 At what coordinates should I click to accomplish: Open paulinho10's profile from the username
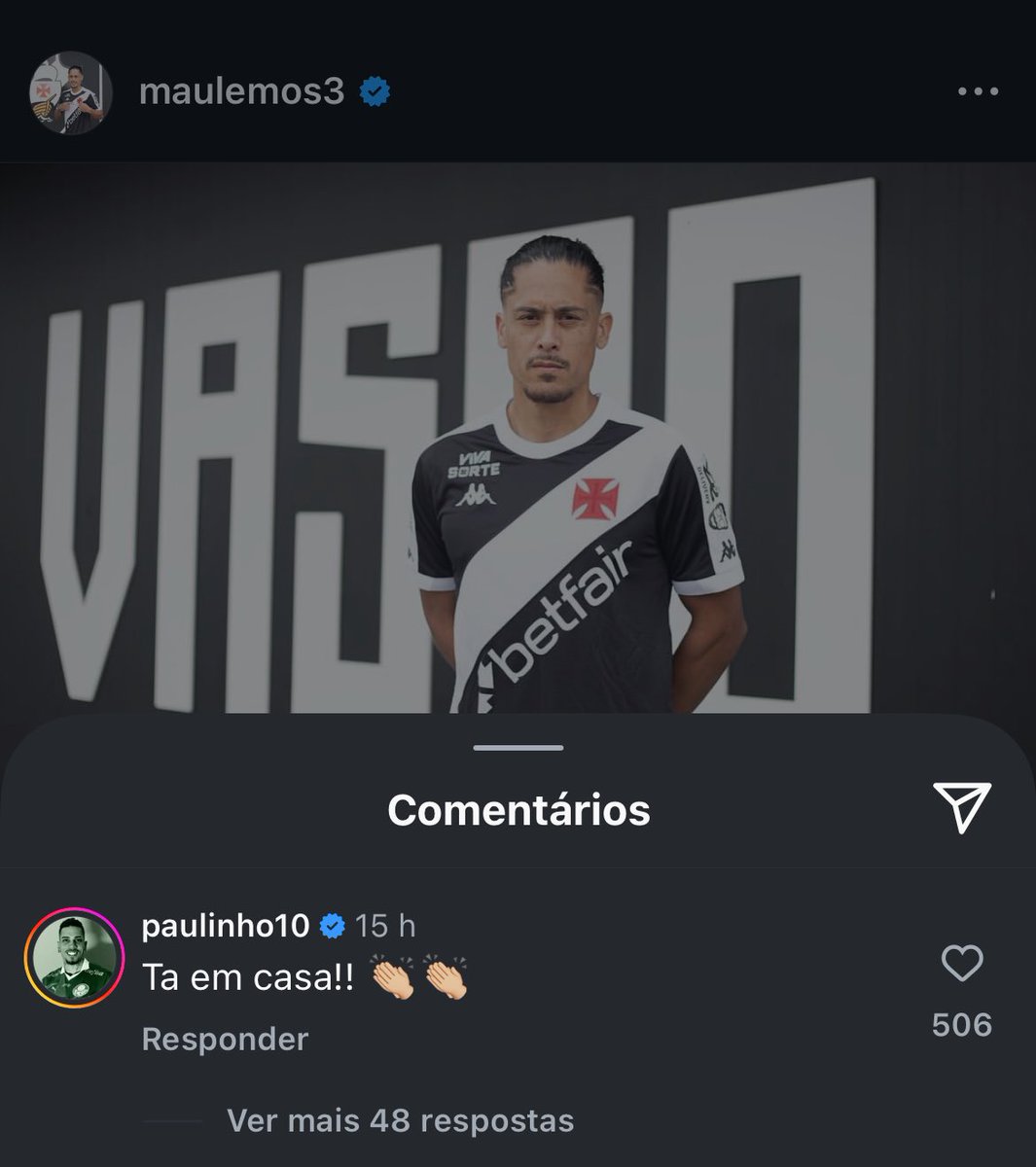tap(225, 926)
